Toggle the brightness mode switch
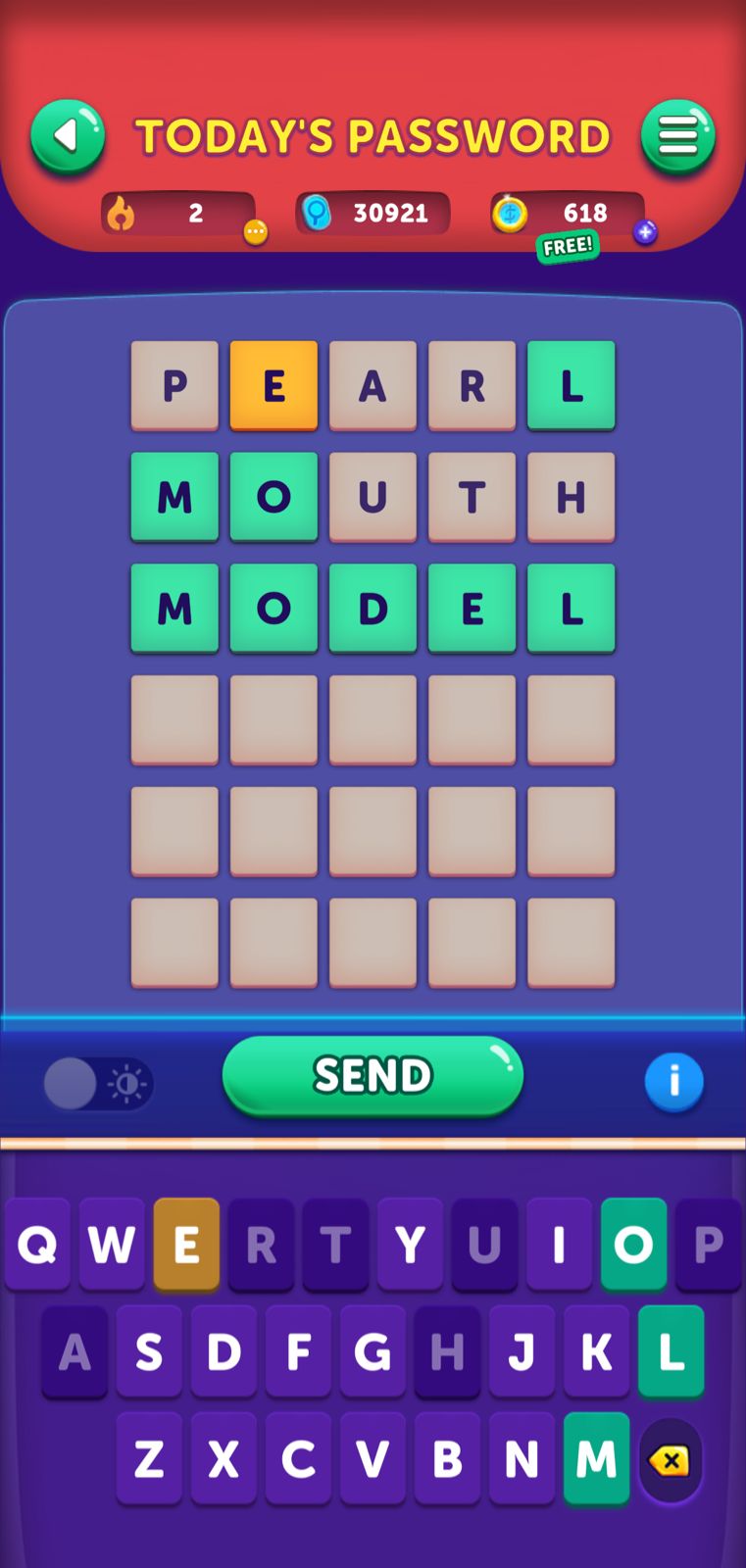Image resolution: width=746 pixels, height=1568 pixels. tap(98, 1084)
